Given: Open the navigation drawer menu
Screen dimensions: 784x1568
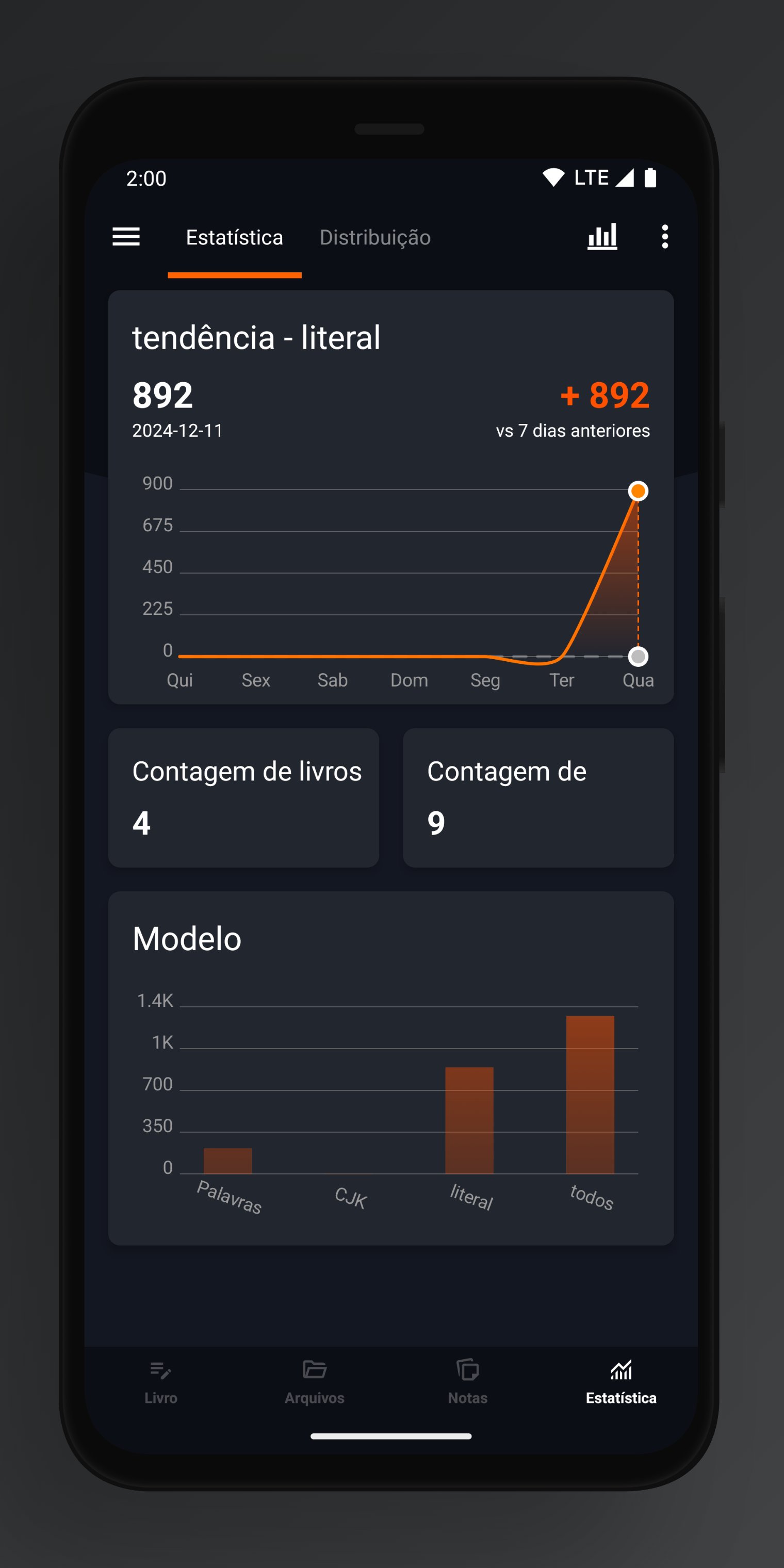Looking at the screenshot, I should (126, 237).
